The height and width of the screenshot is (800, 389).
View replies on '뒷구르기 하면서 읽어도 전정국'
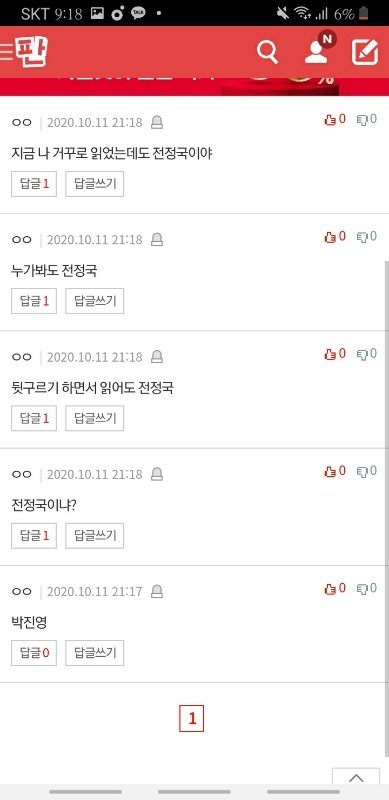34,418
